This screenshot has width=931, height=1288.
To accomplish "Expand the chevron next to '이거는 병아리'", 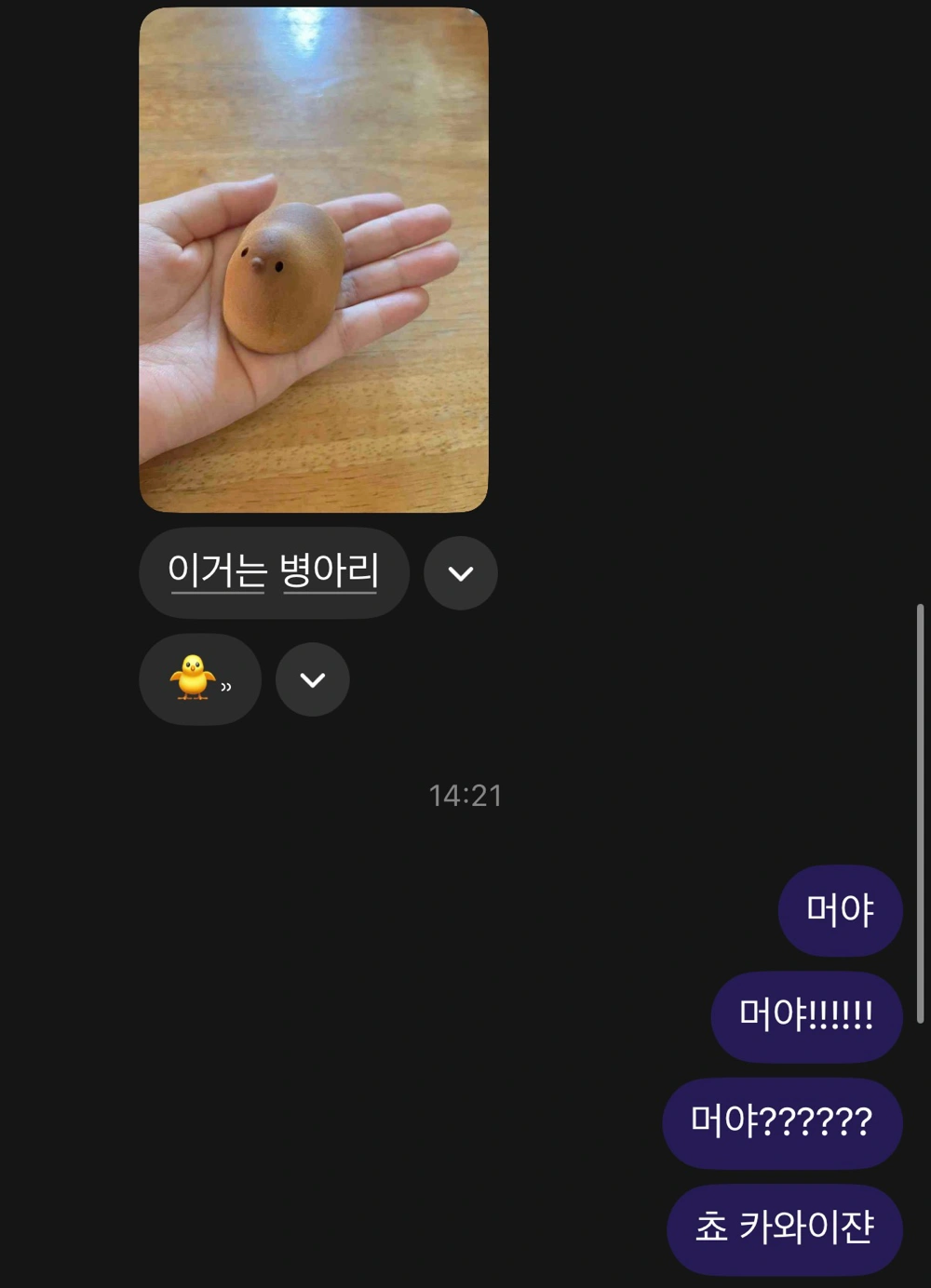I will tap(461, 573).
